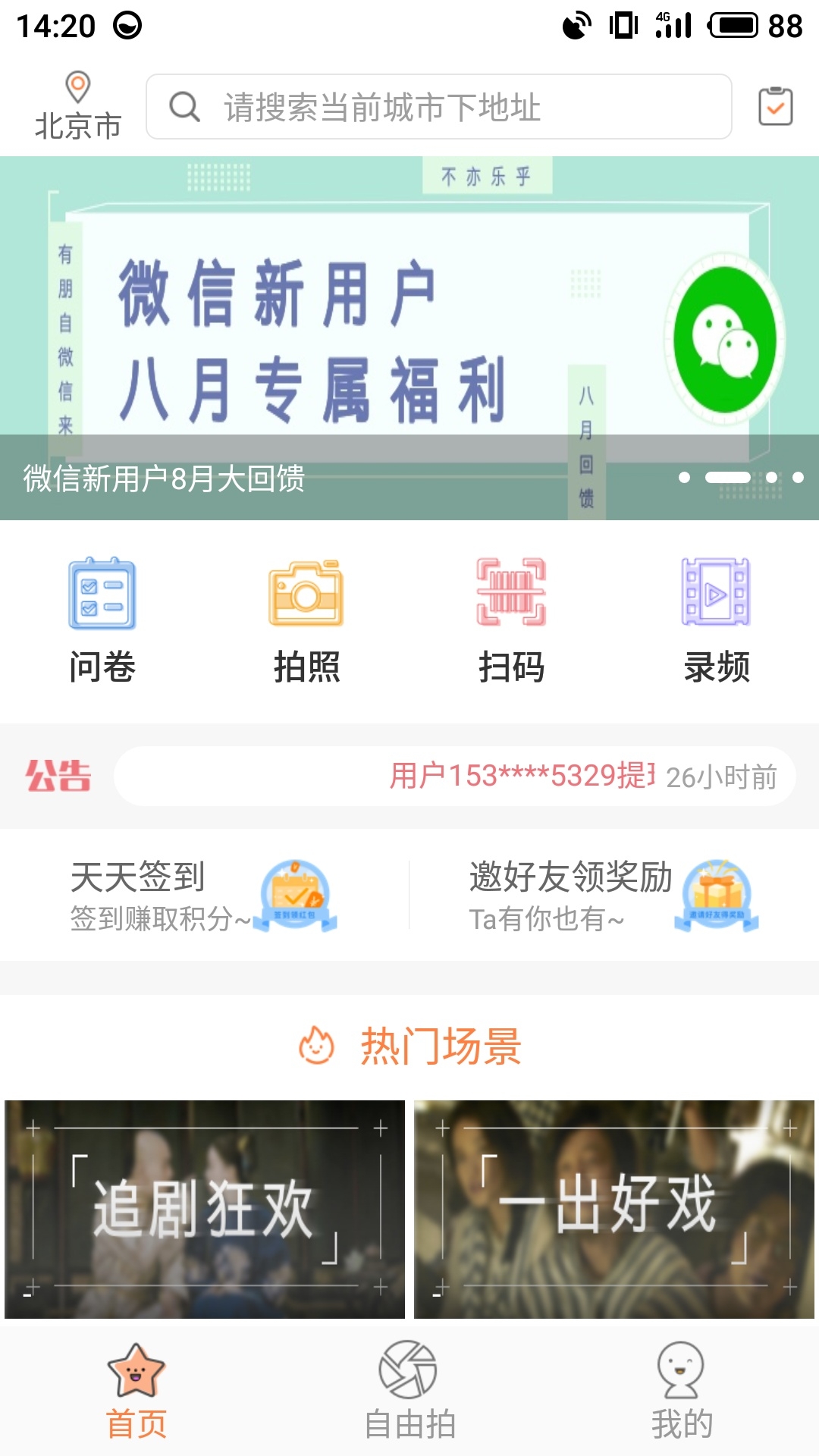Open the task checklist clipboard icon
The image size is (819, 1456).
(x=775, y=106)
